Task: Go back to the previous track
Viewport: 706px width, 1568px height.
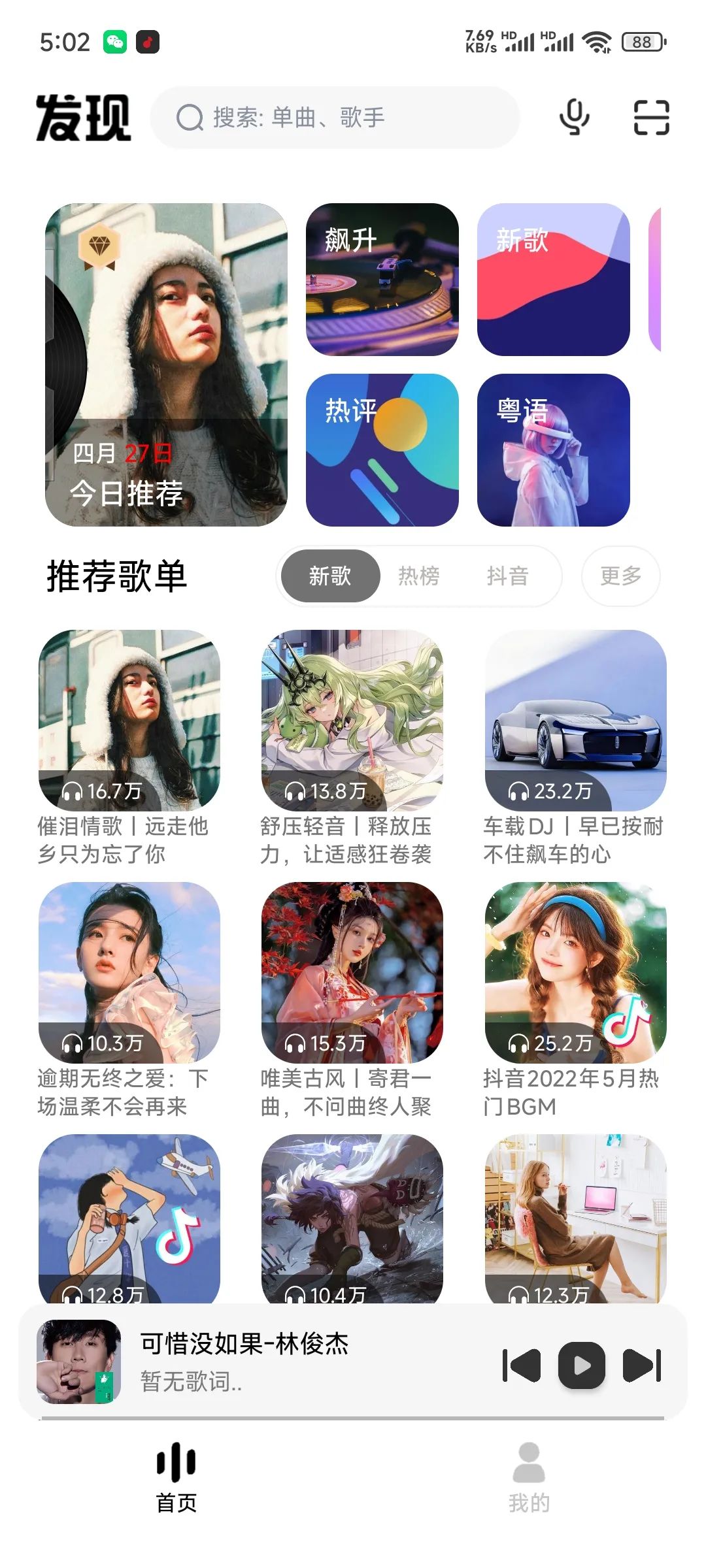Action: tap(521, 1365)
